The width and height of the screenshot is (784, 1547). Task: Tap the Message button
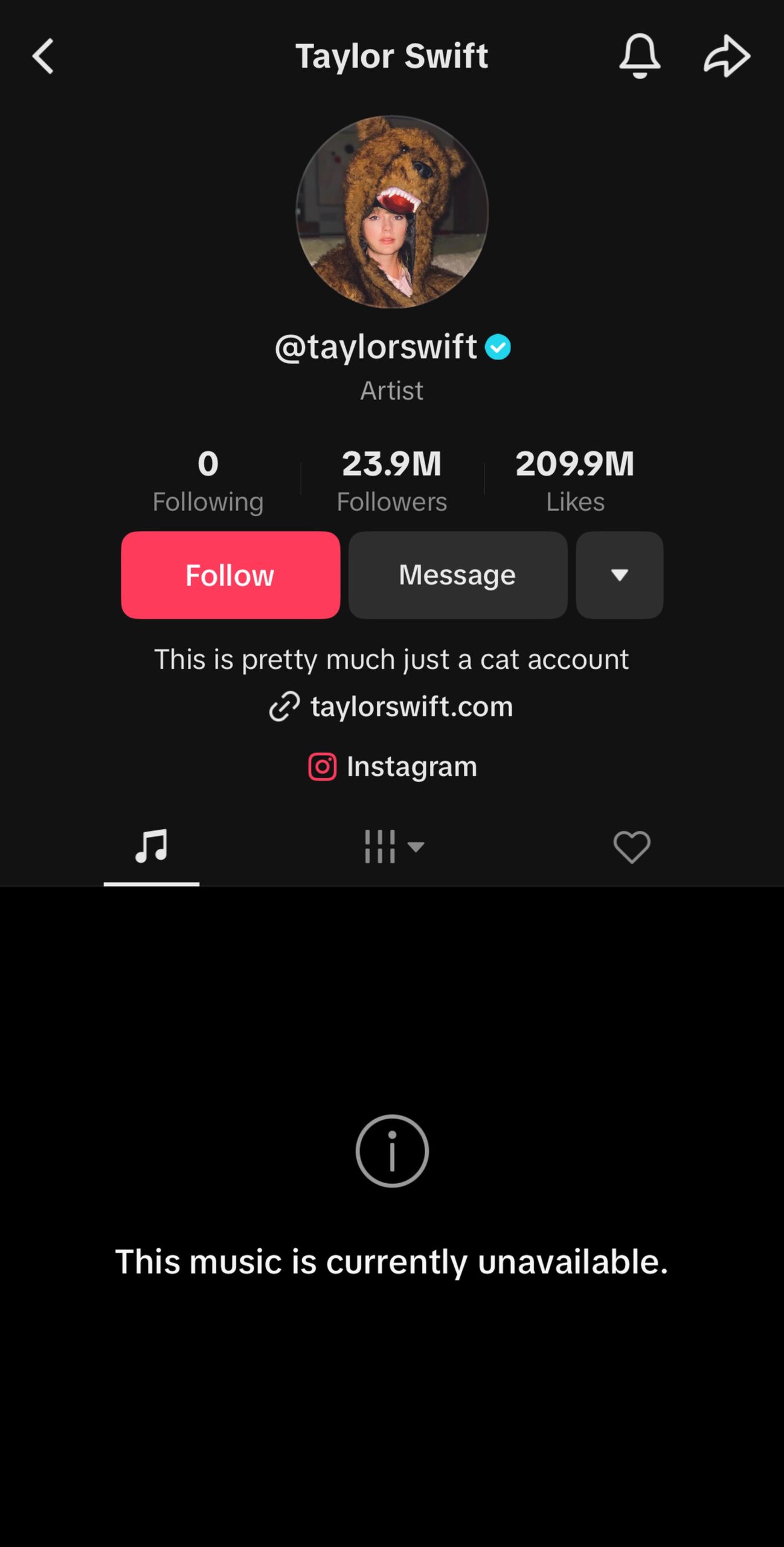point(457,575)
